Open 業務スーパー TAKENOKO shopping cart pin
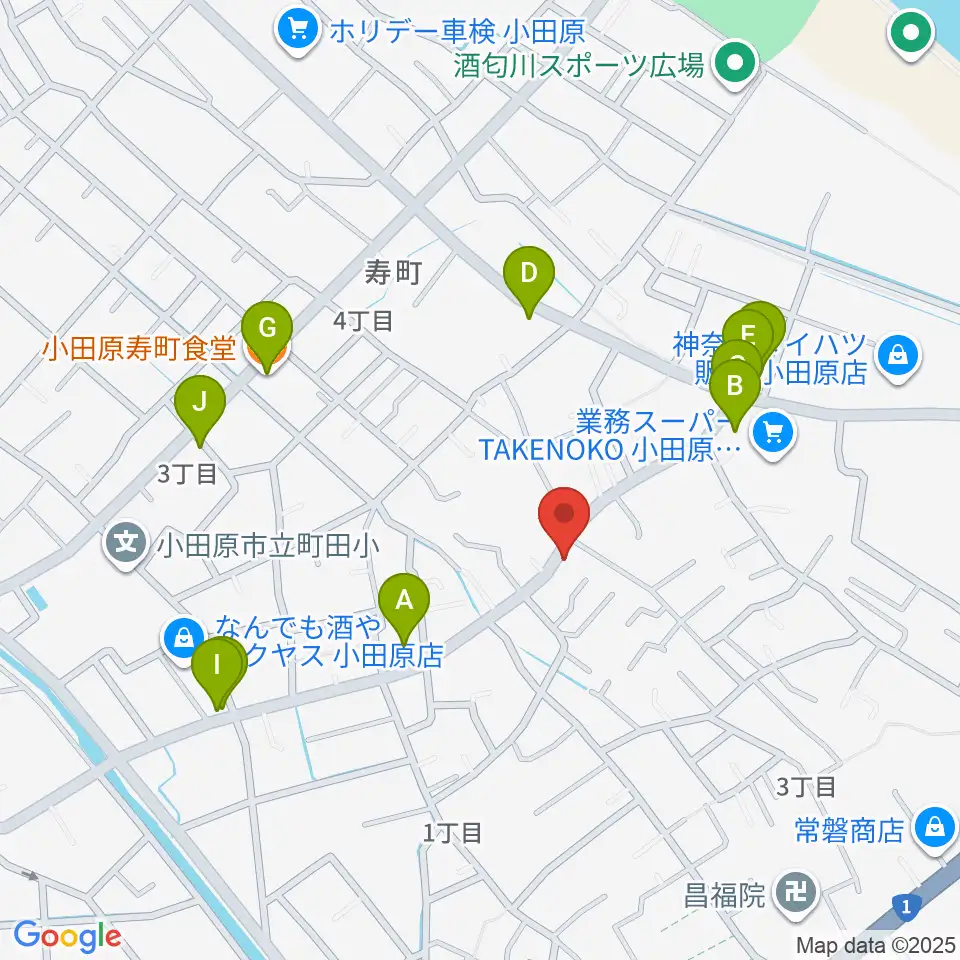The height and width of the screenshot is (960, 960). pos(773,434)
